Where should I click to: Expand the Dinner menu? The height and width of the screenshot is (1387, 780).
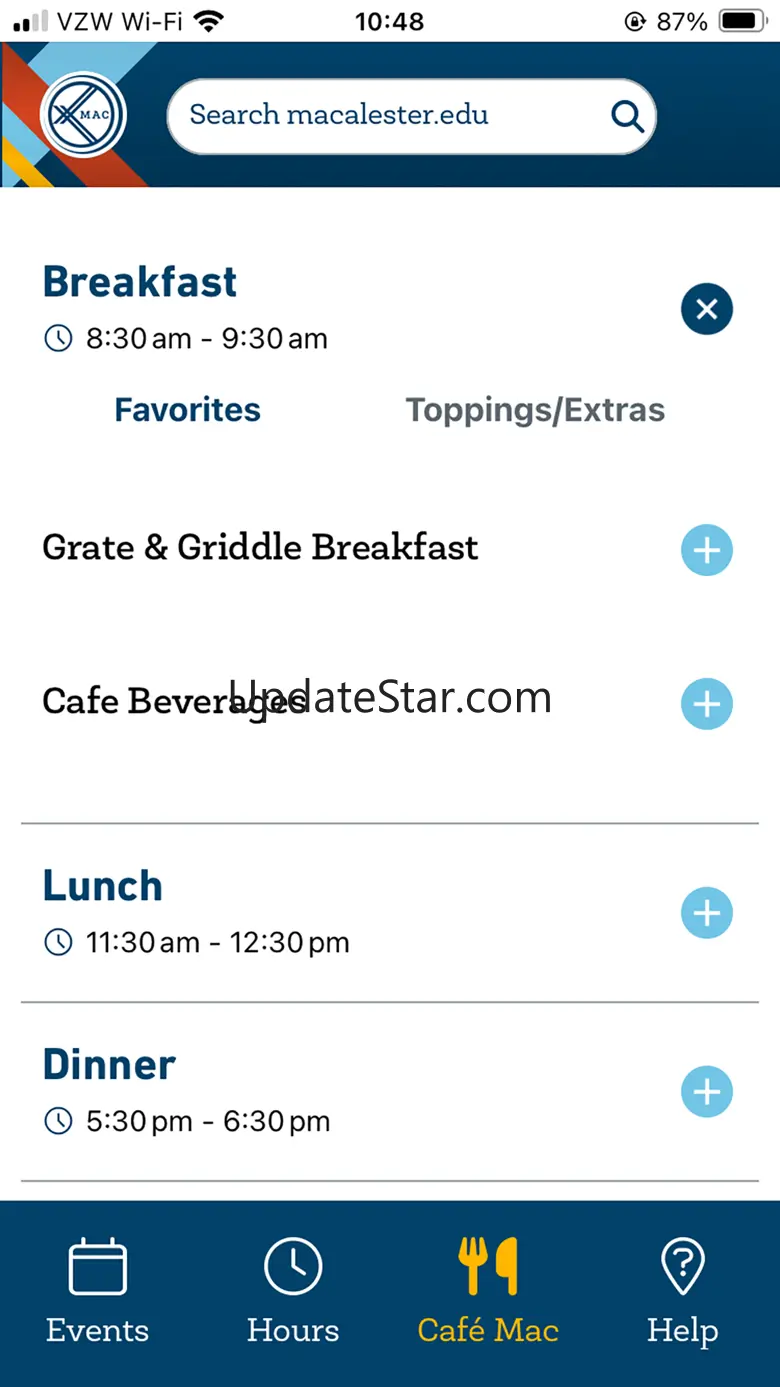coord(706,1091)
